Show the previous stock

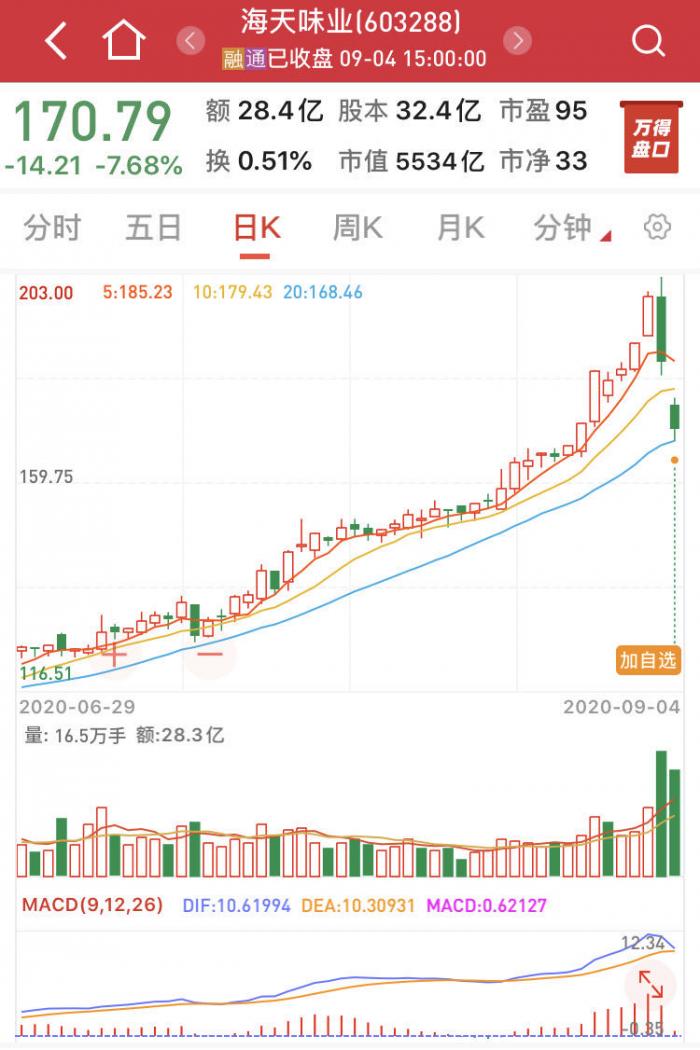point(190,41)
